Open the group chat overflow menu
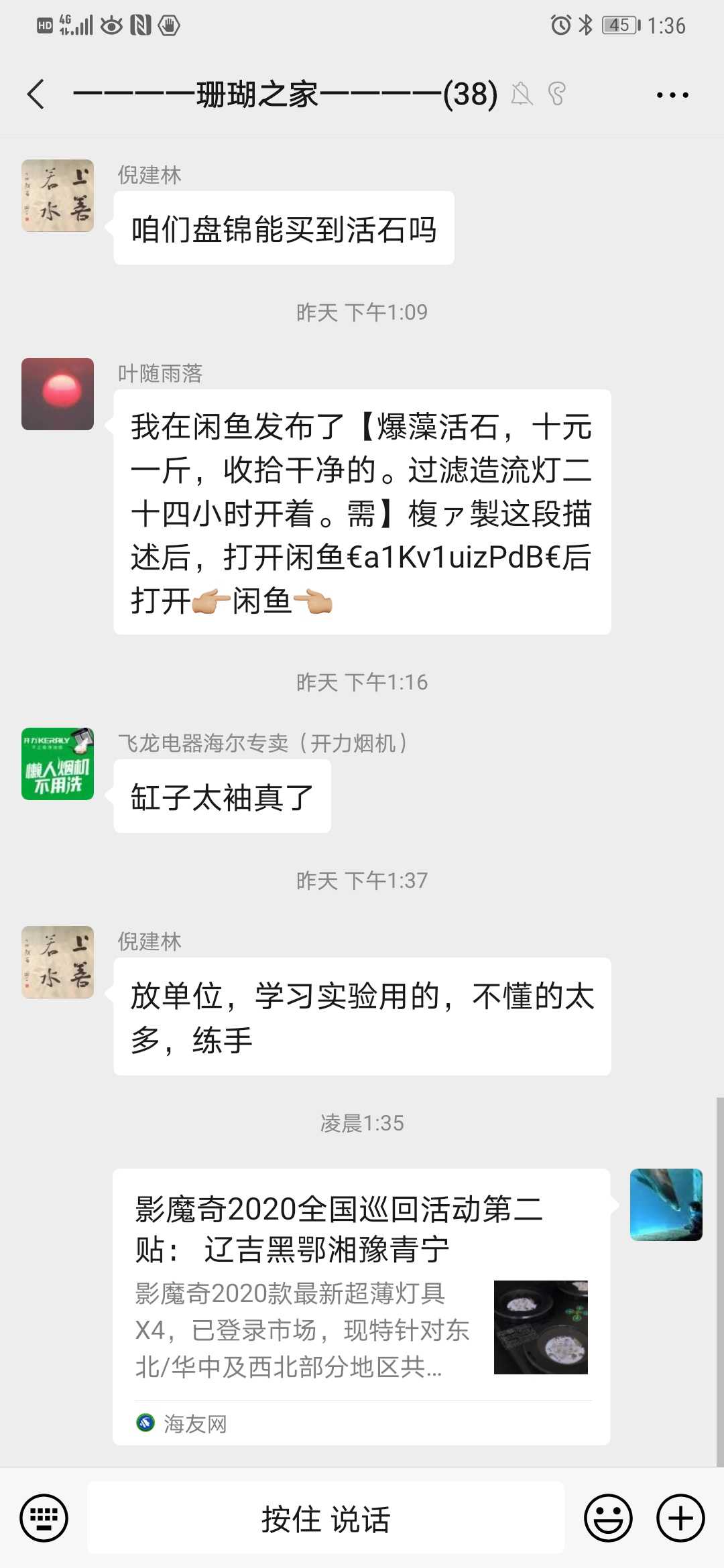724x1568 pixels. coord(672,95)
